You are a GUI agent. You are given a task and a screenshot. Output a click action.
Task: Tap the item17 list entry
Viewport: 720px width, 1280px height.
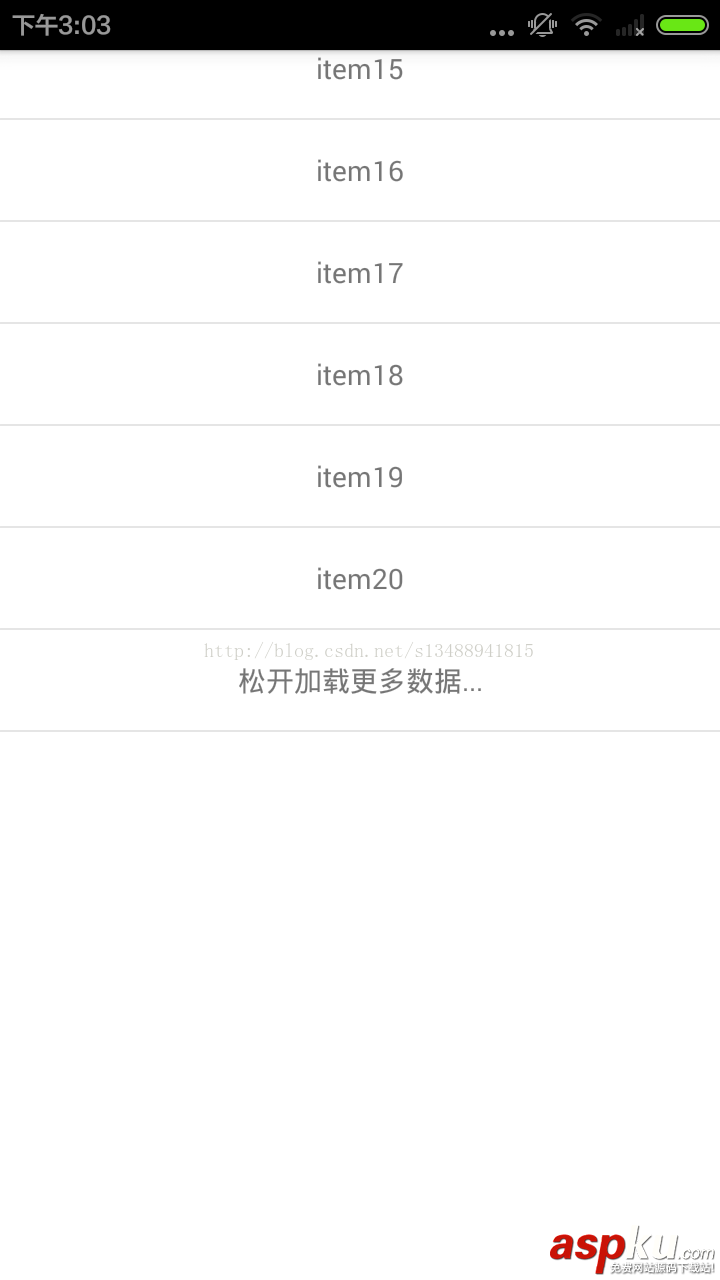coord(359,274)
